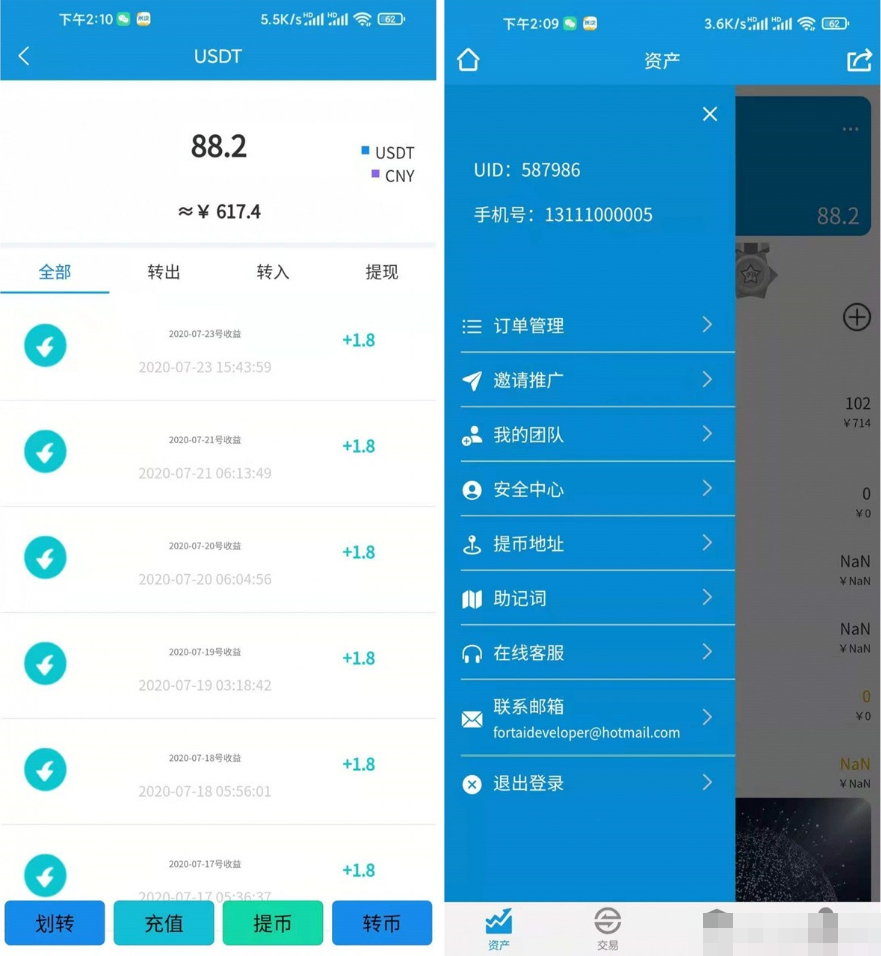Open 提币地址
This screenshot has height=956, width=881.
tap(590, 544)
